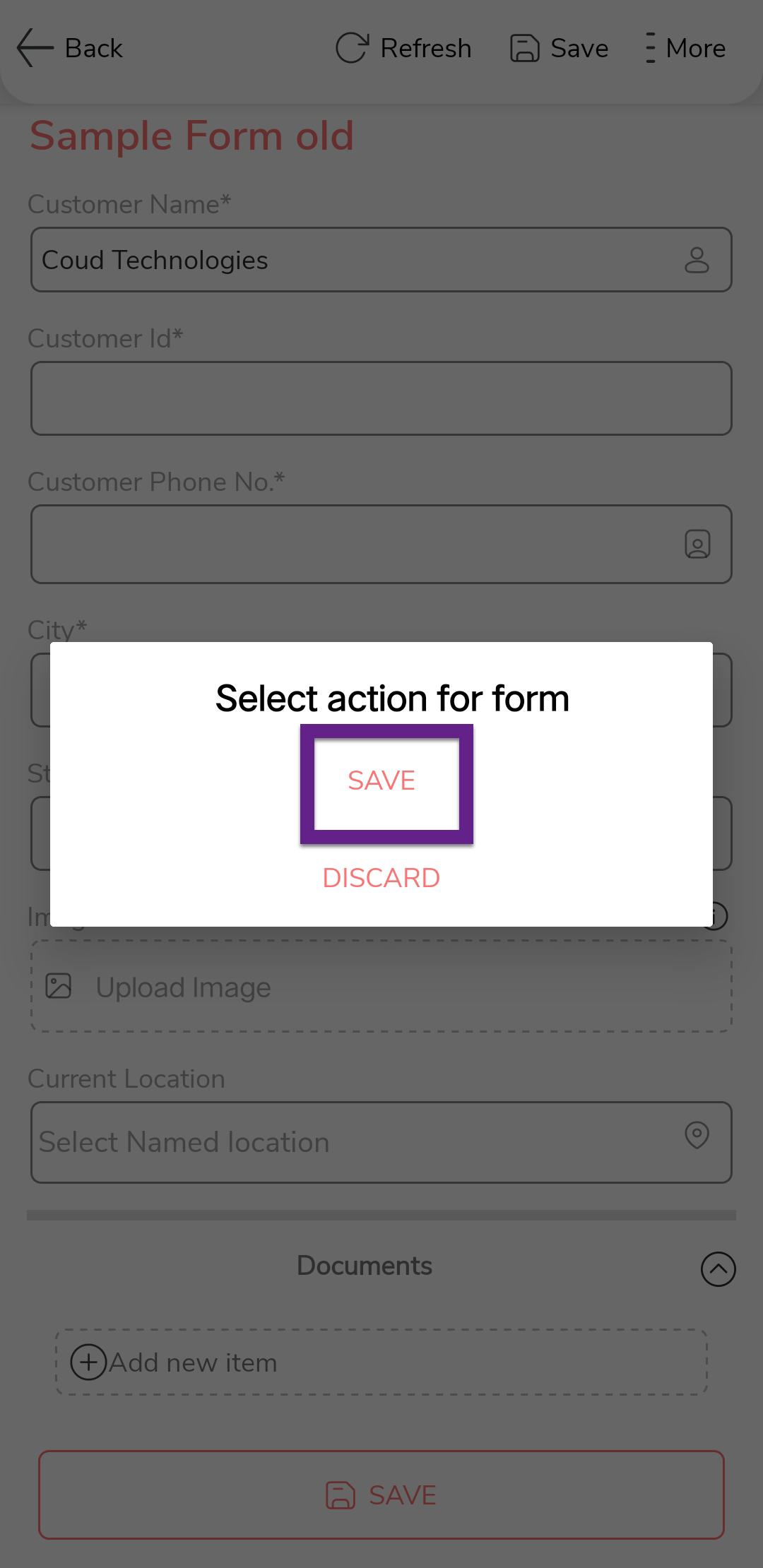Screen dimensions: 763x1568
Task: Choose DISCARD in the dialog
Action: coord(381,878)
